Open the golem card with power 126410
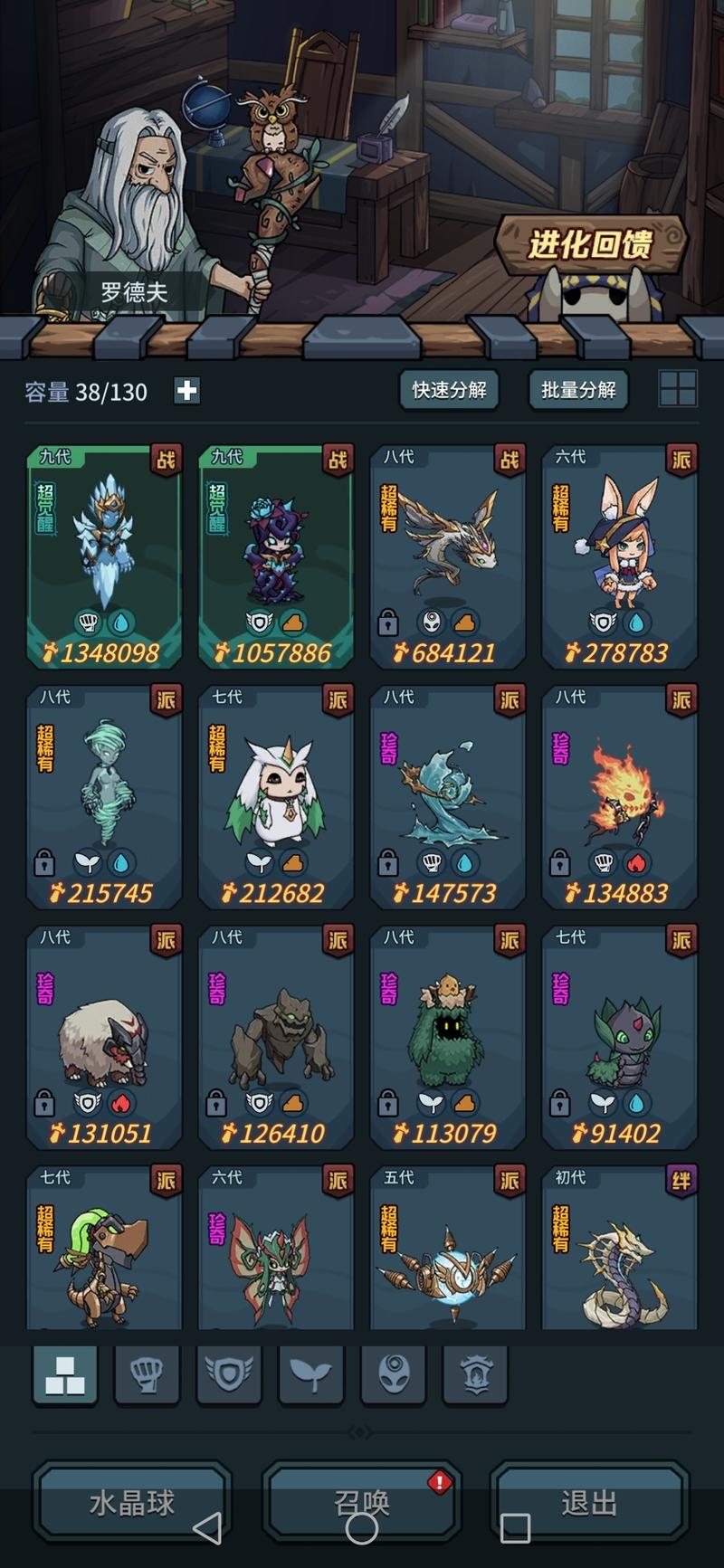The width and height of the screenshot is (724, 1568). (276, 1034)
